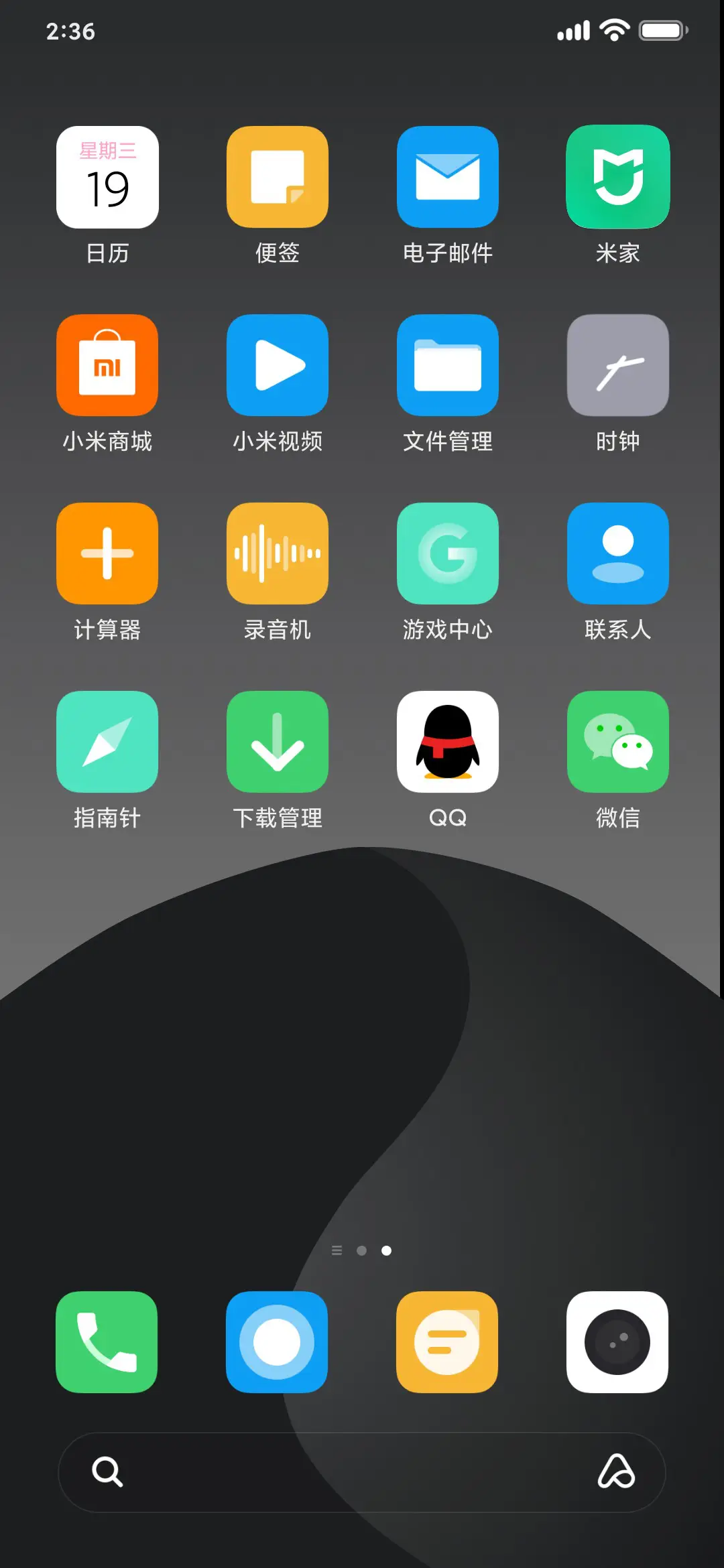
Task: Open the 游戏中心 game center
Action: [447, 551]
